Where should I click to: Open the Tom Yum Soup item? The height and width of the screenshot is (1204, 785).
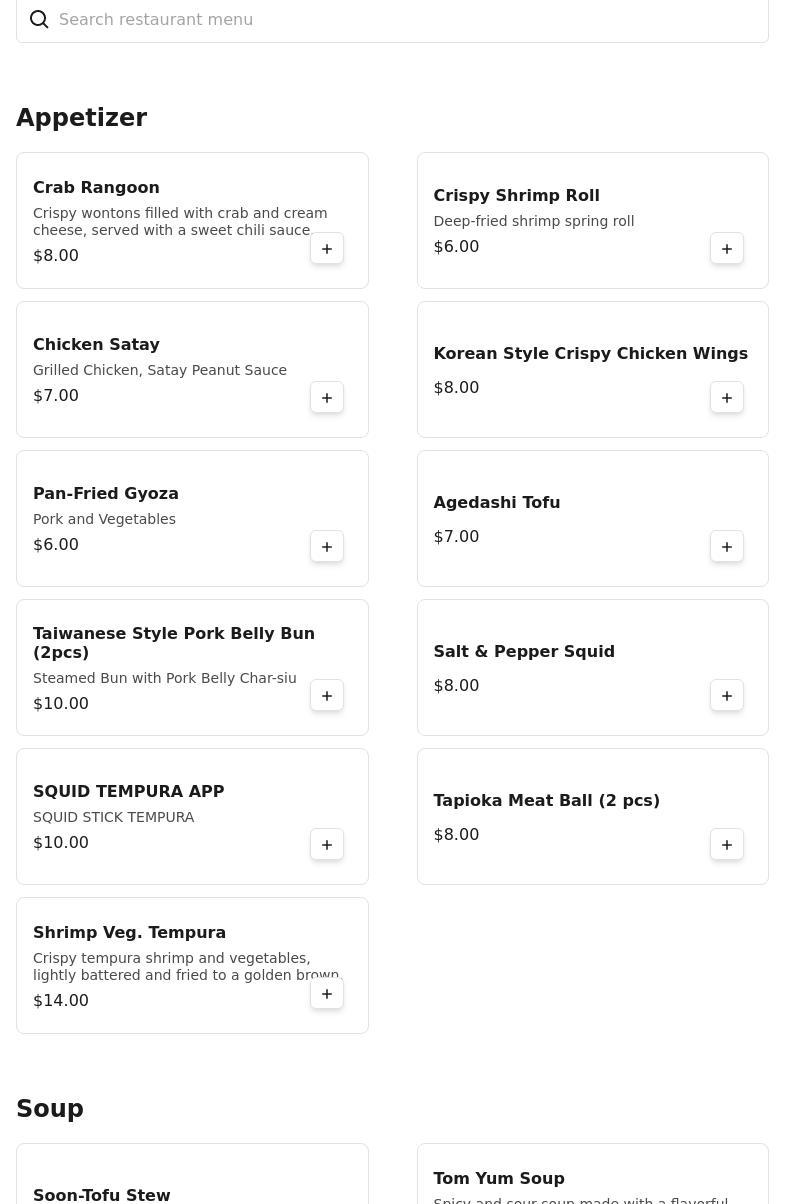click(x=499, y=1179)
